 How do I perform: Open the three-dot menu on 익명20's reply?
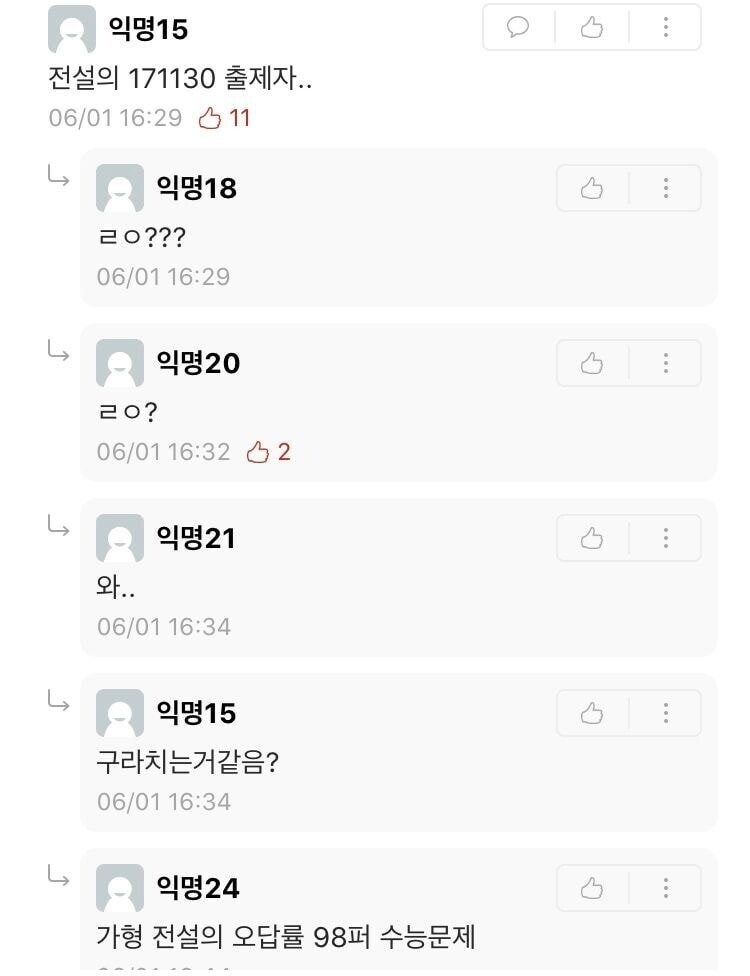coord(665,363)
